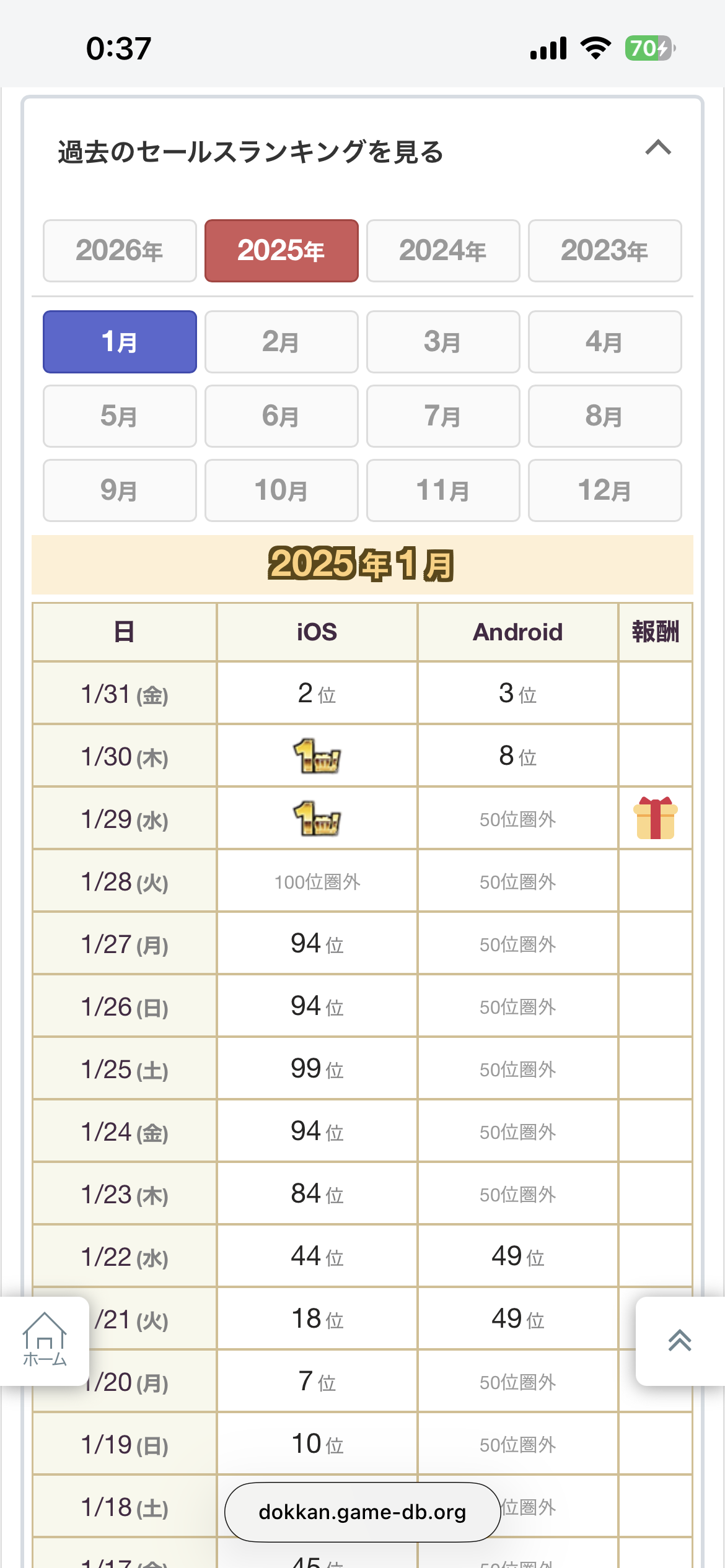This screenshot has width=725, height=1568.
Task: Select the 2024年 year tab
Action: (x=442, y=251)
